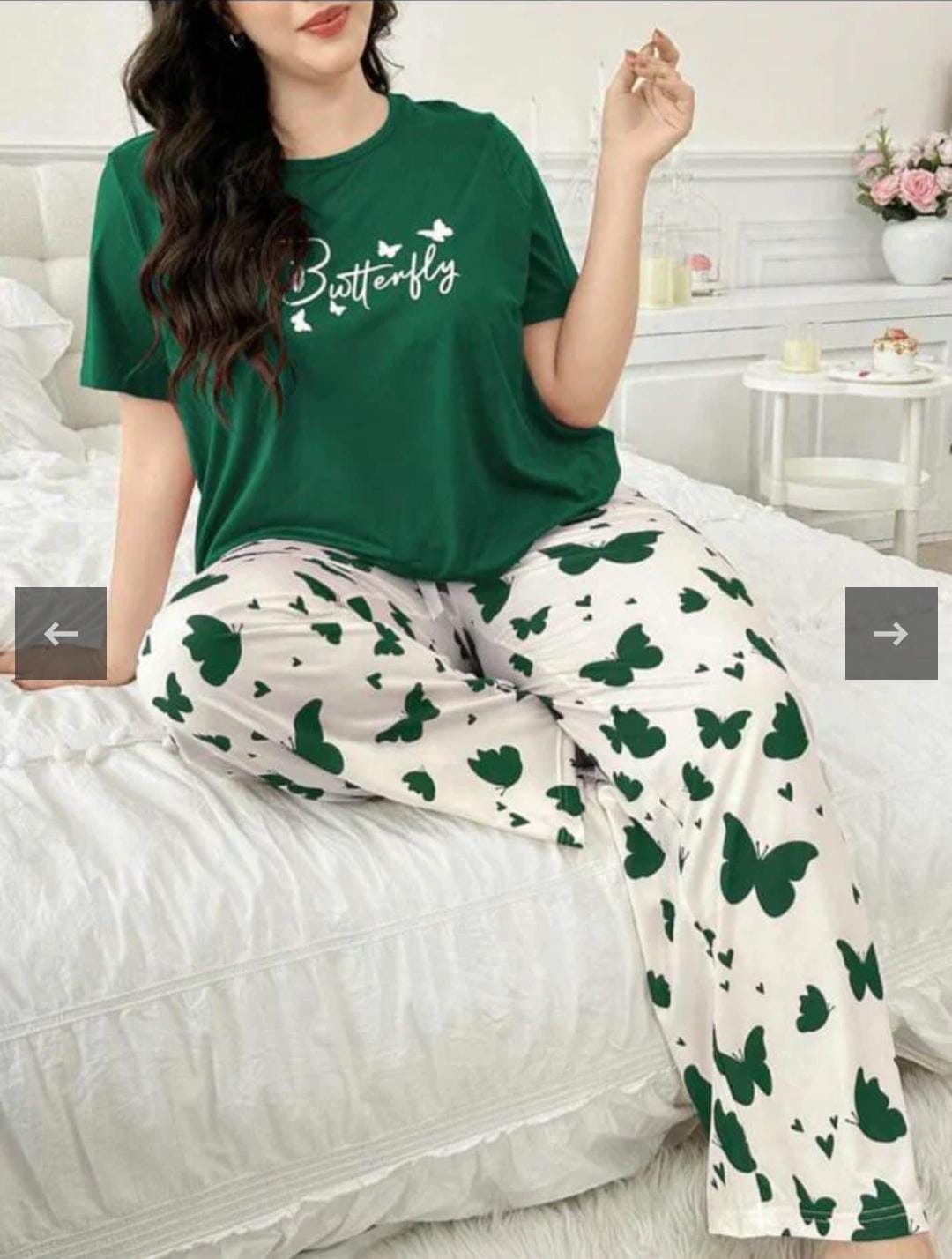Go to the previous product image
The width and height of the screenshot is (952, 1259).
click(x=60, y=633)
